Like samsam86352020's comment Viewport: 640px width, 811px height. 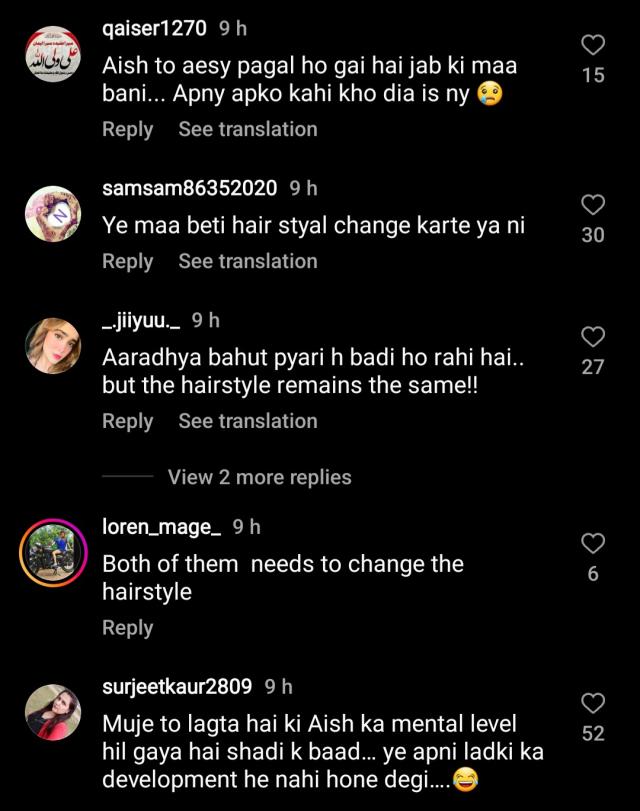(593, 205)
